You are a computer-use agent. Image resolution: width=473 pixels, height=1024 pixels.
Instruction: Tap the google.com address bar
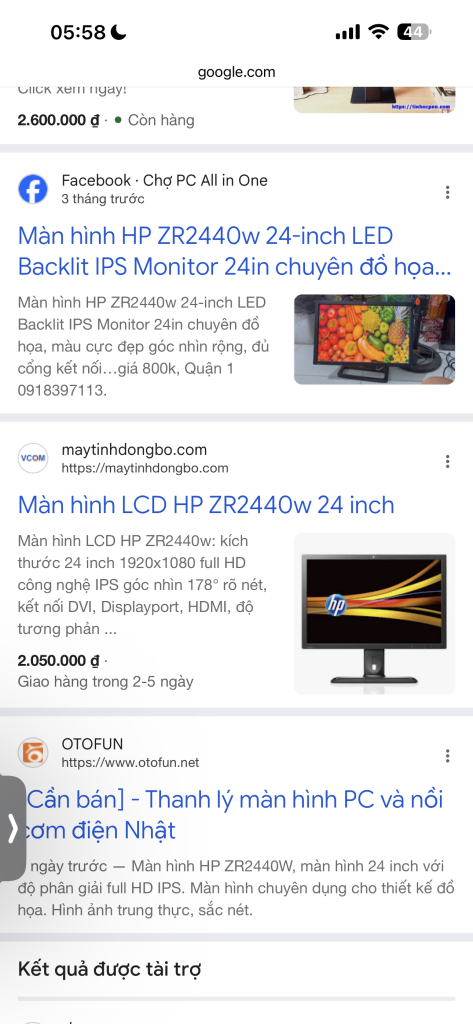coord(236,72)
